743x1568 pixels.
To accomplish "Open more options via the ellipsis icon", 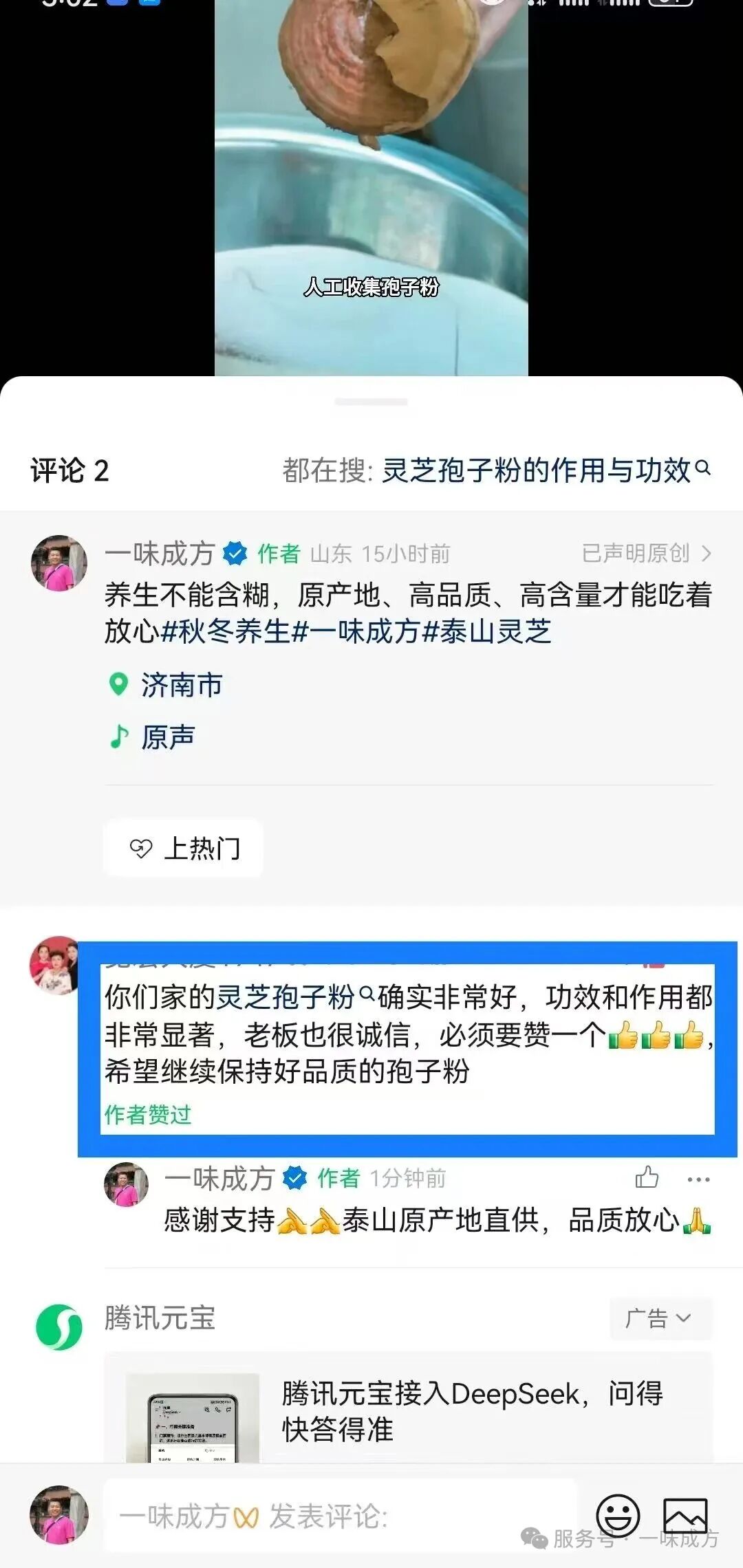I will tap(698, 1179).
